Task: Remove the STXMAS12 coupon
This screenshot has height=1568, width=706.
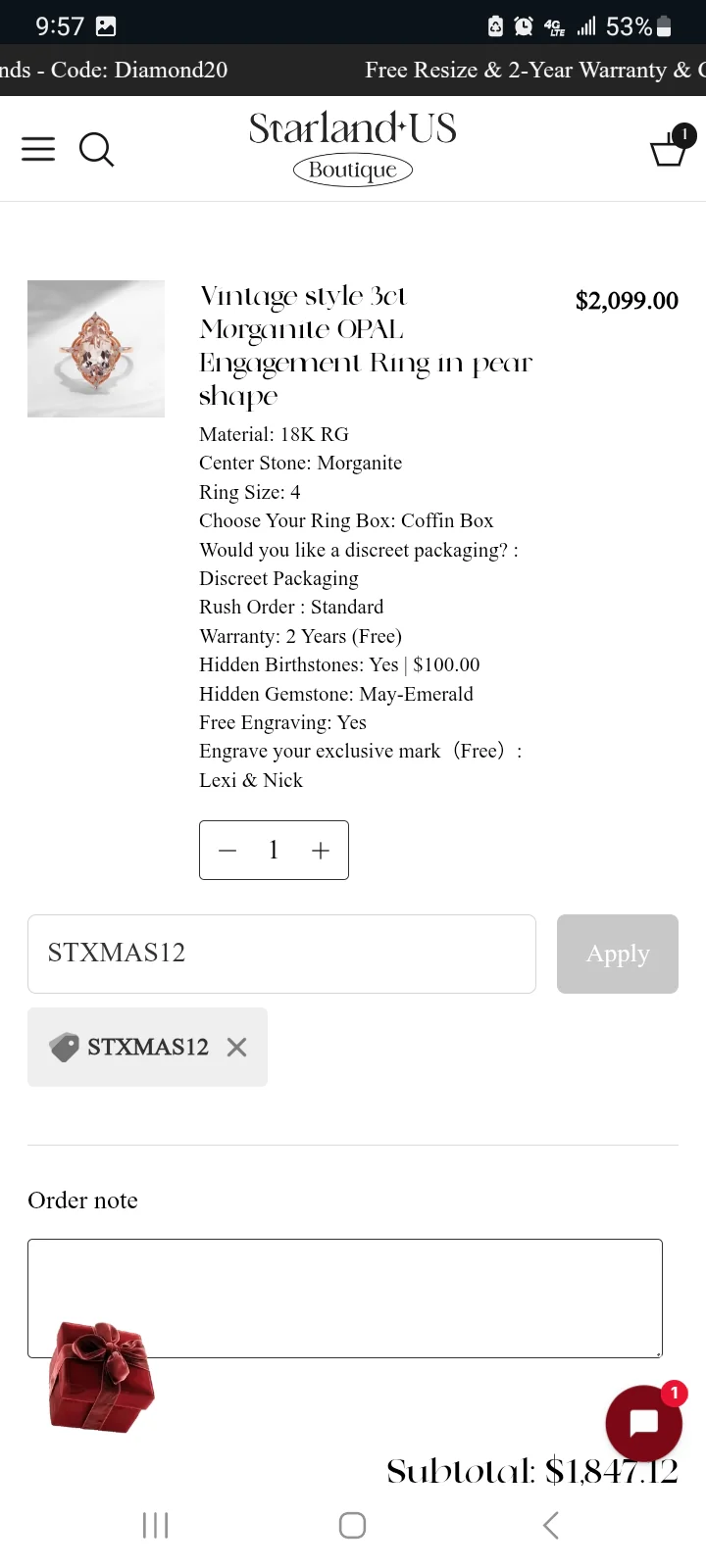Action: click(x=236, y=1048)
